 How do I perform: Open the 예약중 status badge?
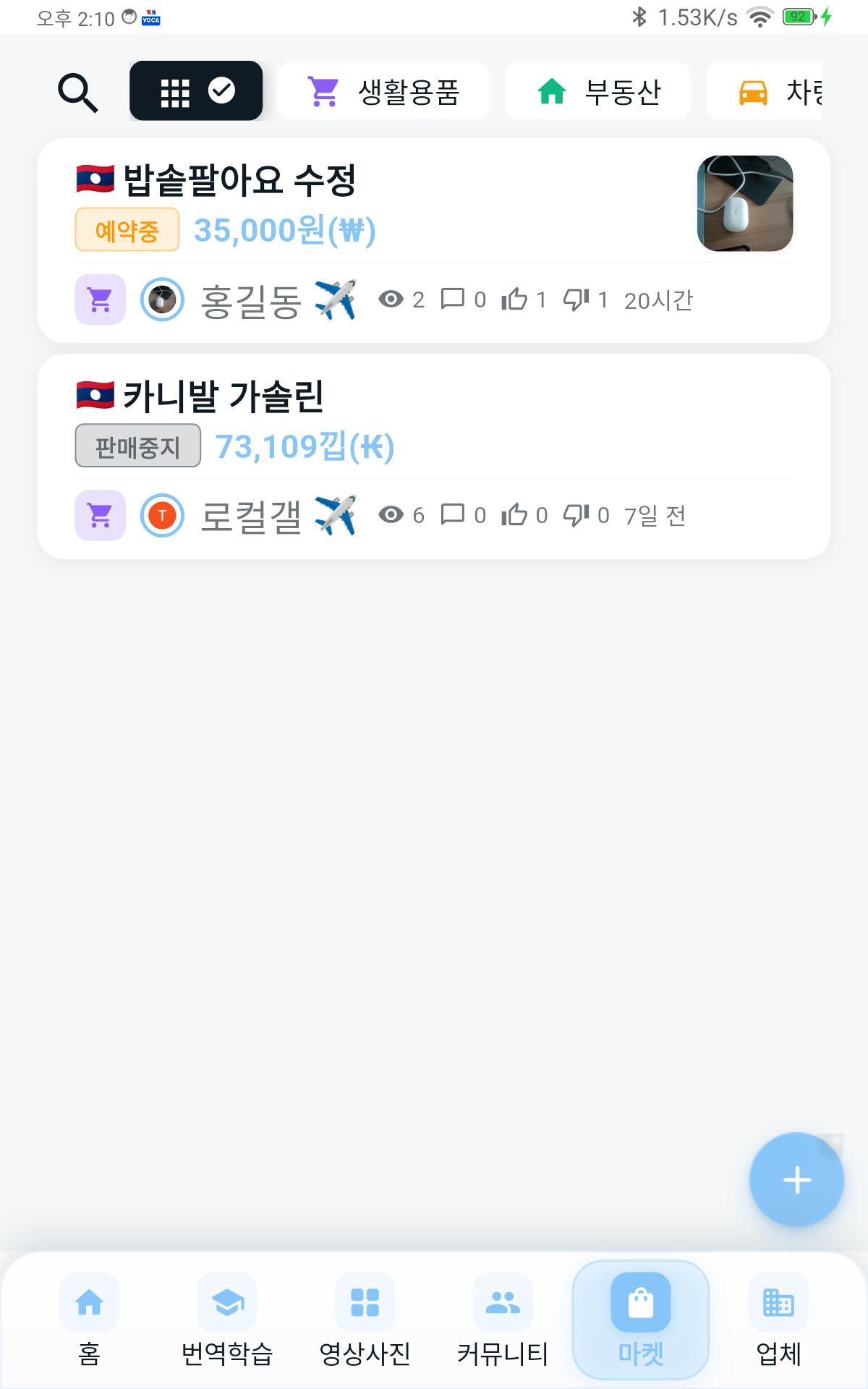pos(126,230)
